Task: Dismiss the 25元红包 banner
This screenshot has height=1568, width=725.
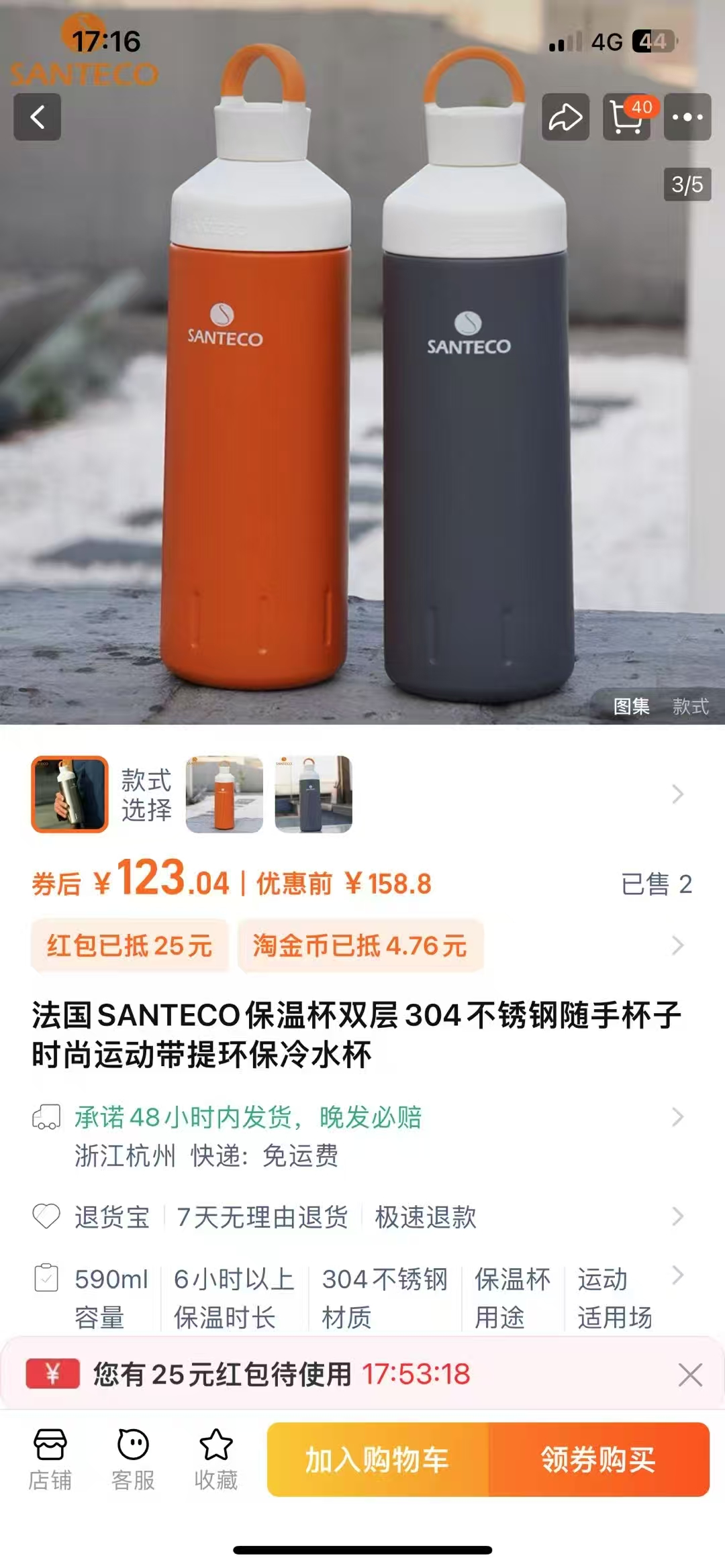Action: pyautogui.click(x=690, y=1375)
